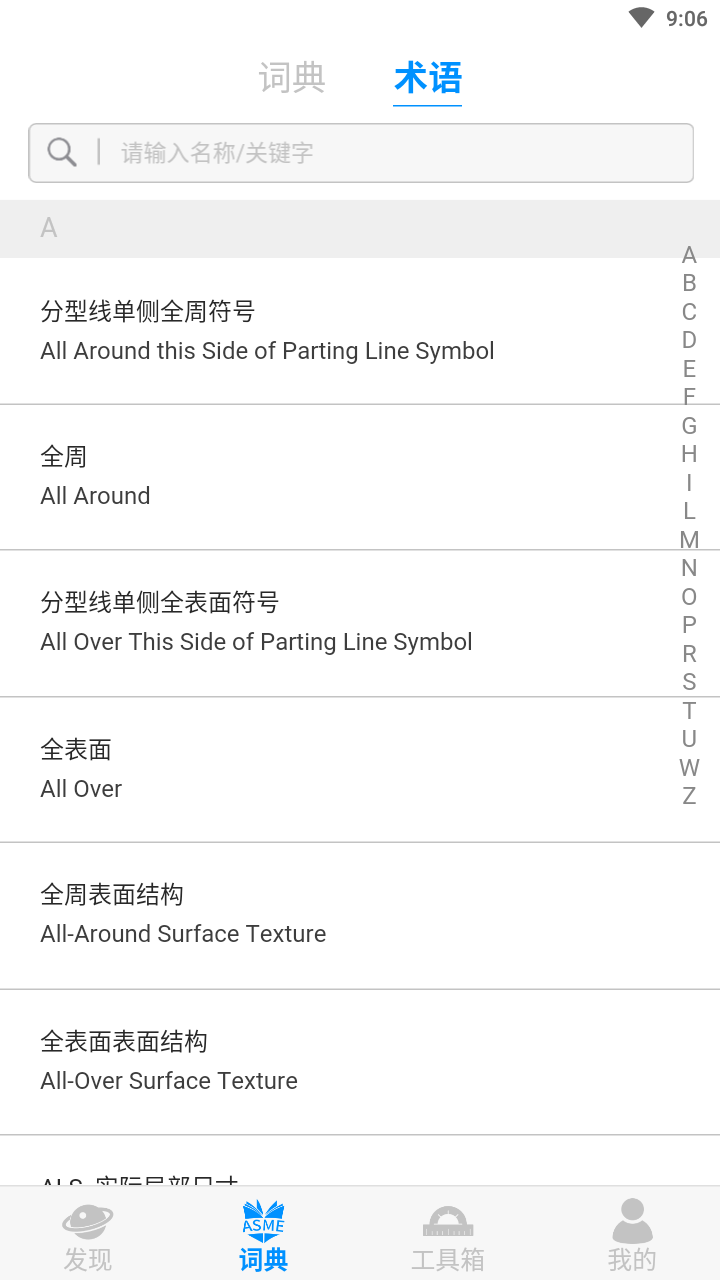Jump to letter N in the index
The height and width of the screenshot is (1280, 720).
pyautogui.click(x=689, y=568)
